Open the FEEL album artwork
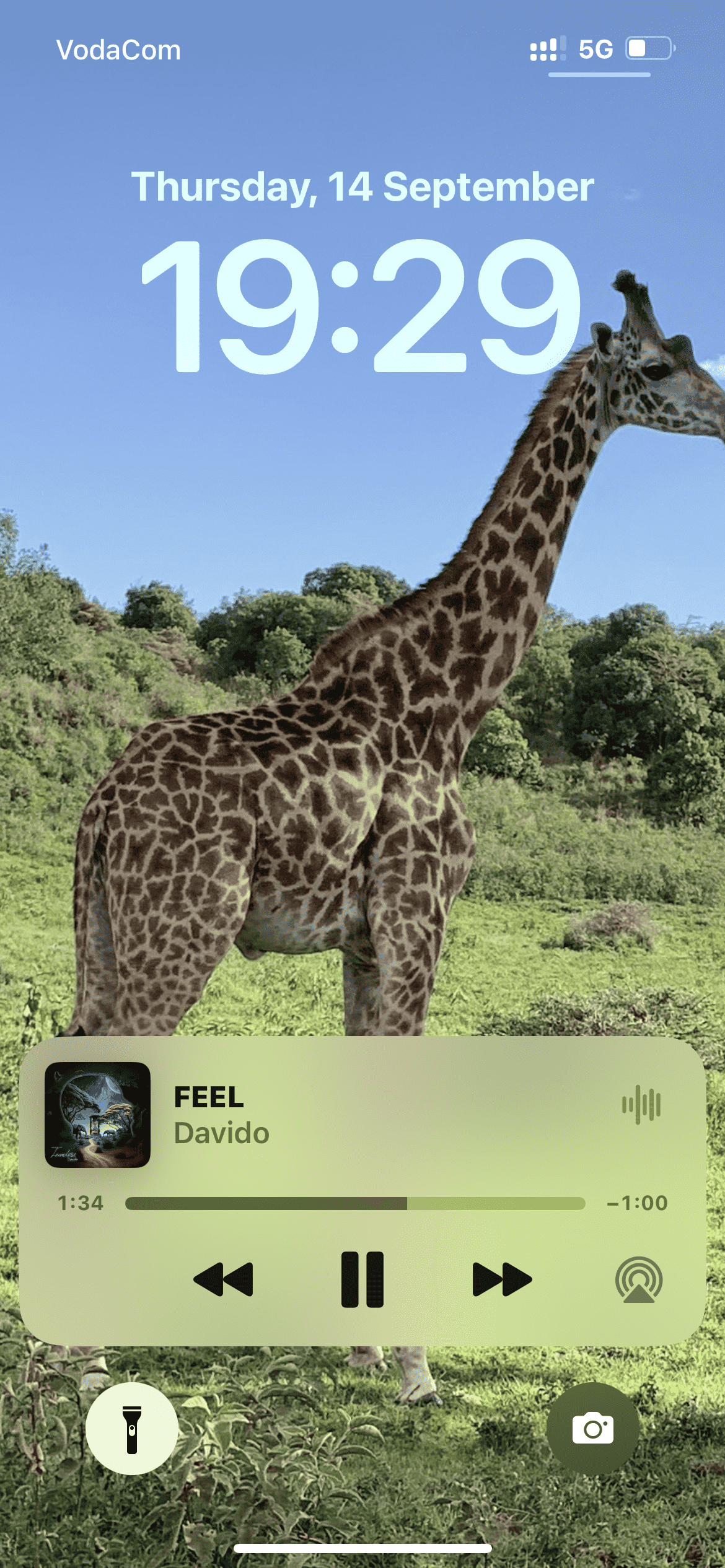The image size is (725, 1568). (97, 1115)
